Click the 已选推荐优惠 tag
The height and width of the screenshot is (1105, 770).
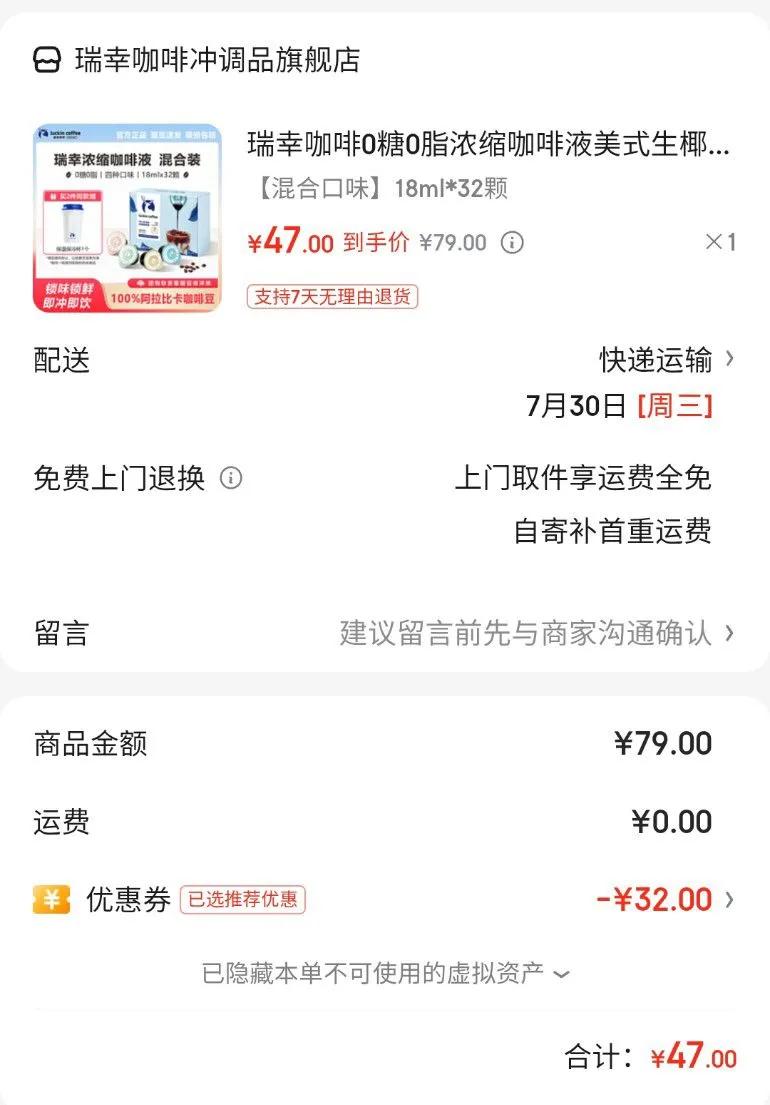click(x=240, y=899)
